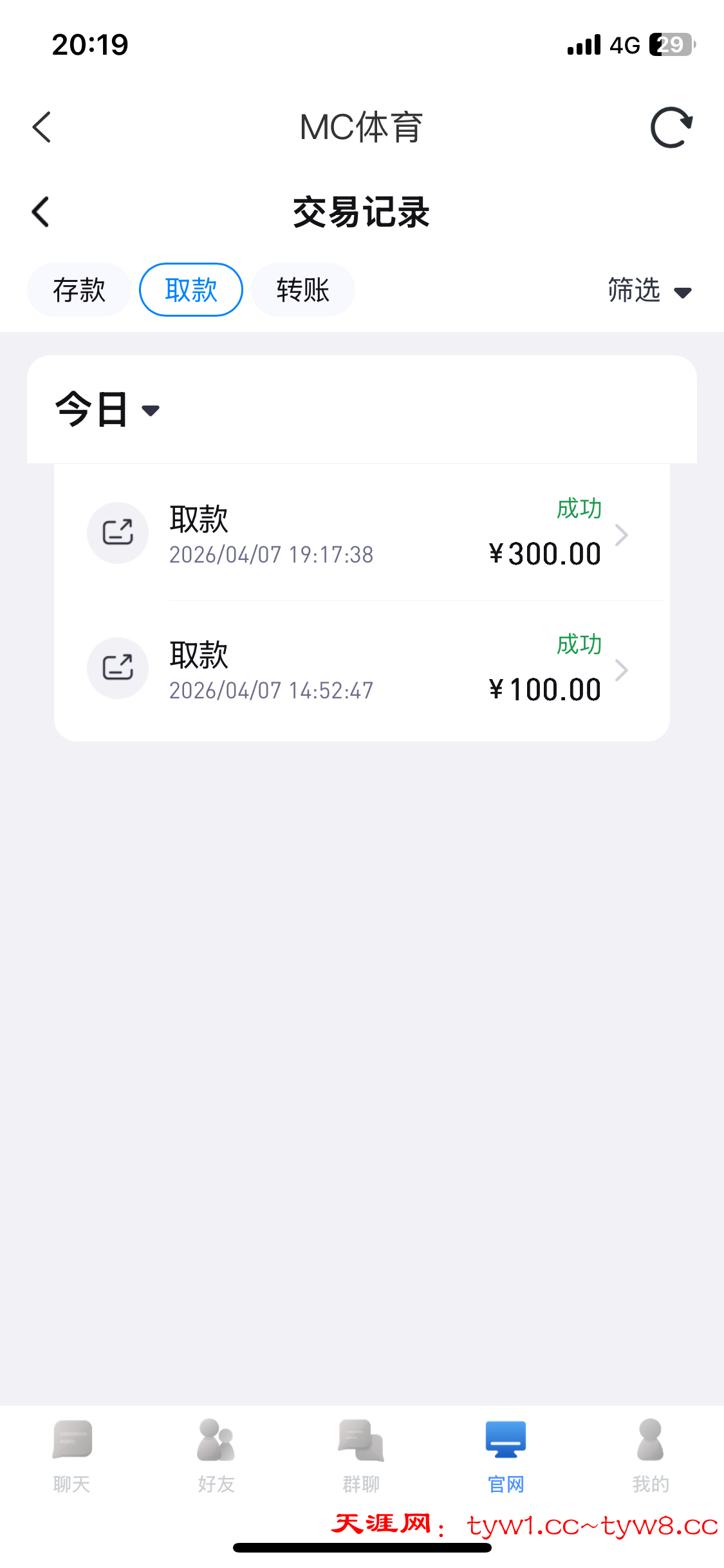View the ¥100.00 withdrawal details

click(362, 669)
